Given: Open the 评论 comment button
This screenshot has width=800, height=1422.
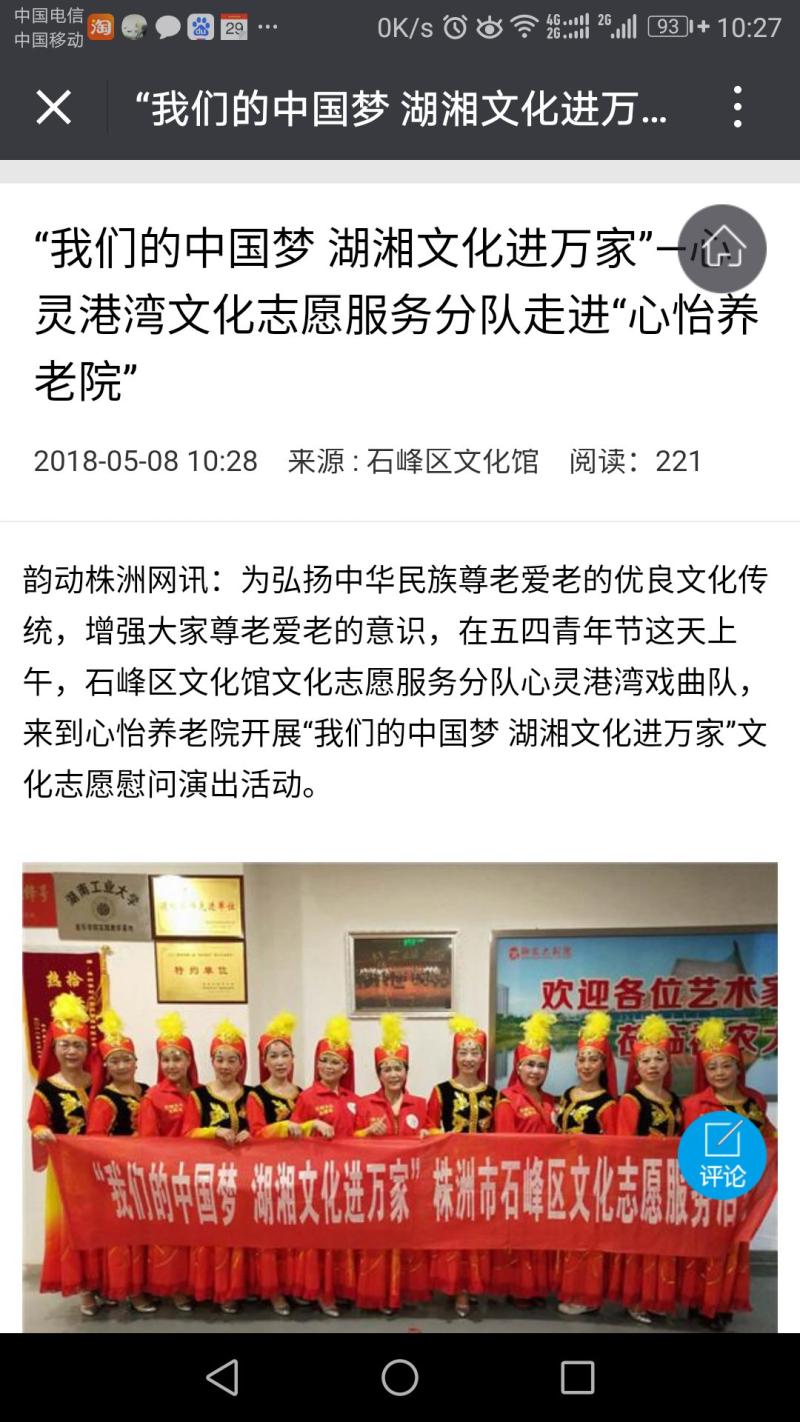Looking at the screenshot, I should pos(722,1155).
